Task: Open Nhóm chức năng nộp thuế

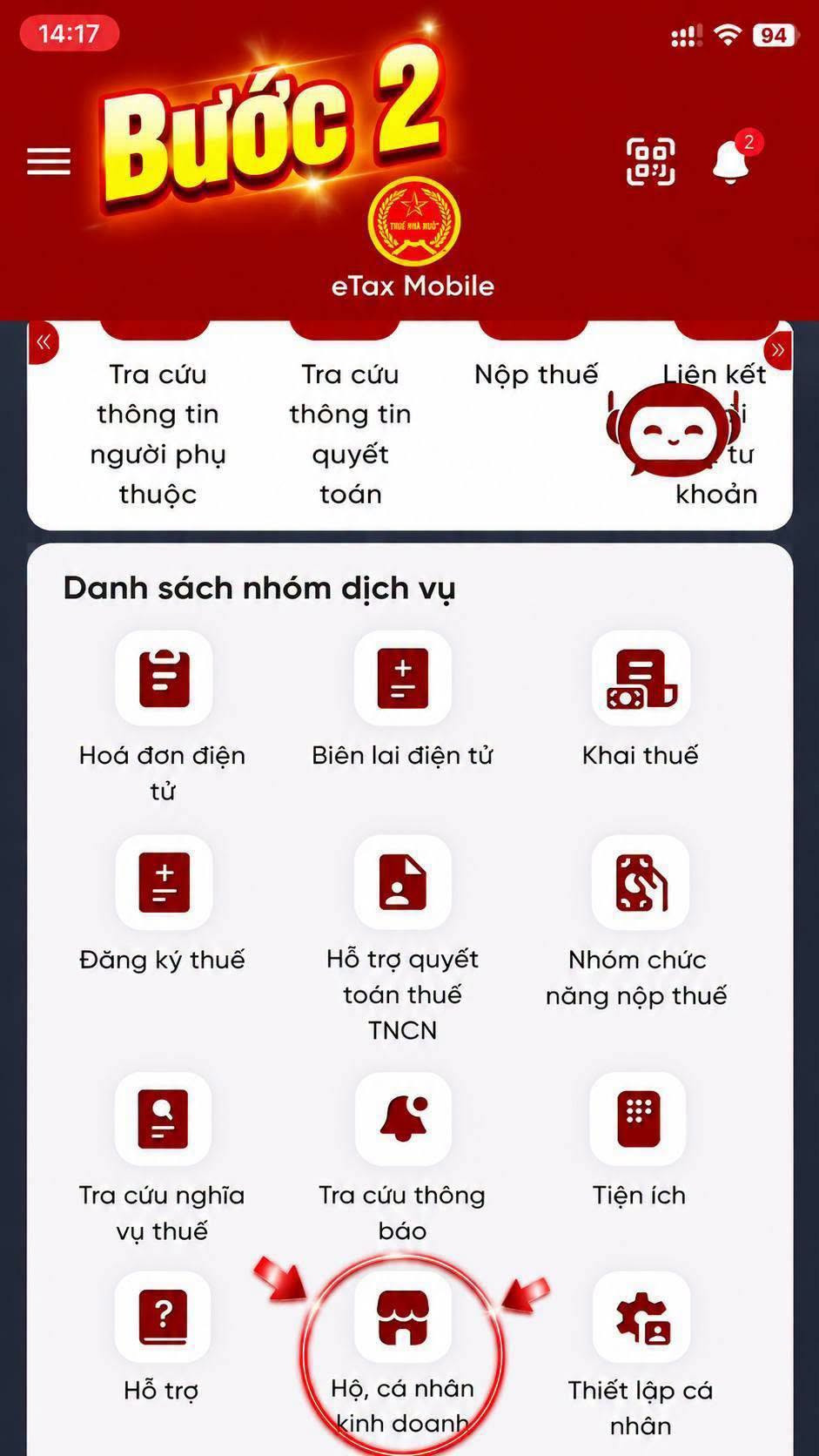Action: [x=638, y=921]
